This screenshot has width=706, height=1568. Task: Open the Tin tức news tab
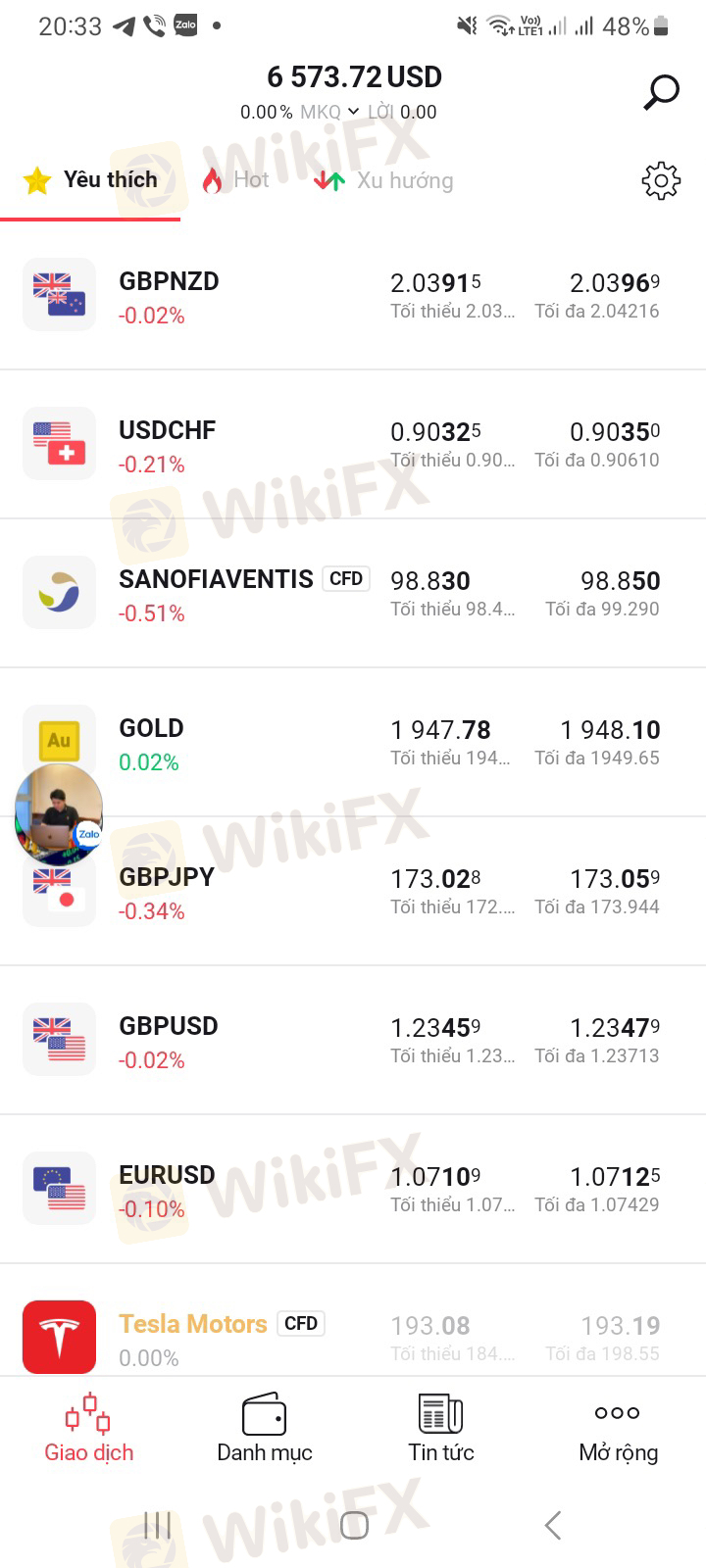[x=441, y=1428]
